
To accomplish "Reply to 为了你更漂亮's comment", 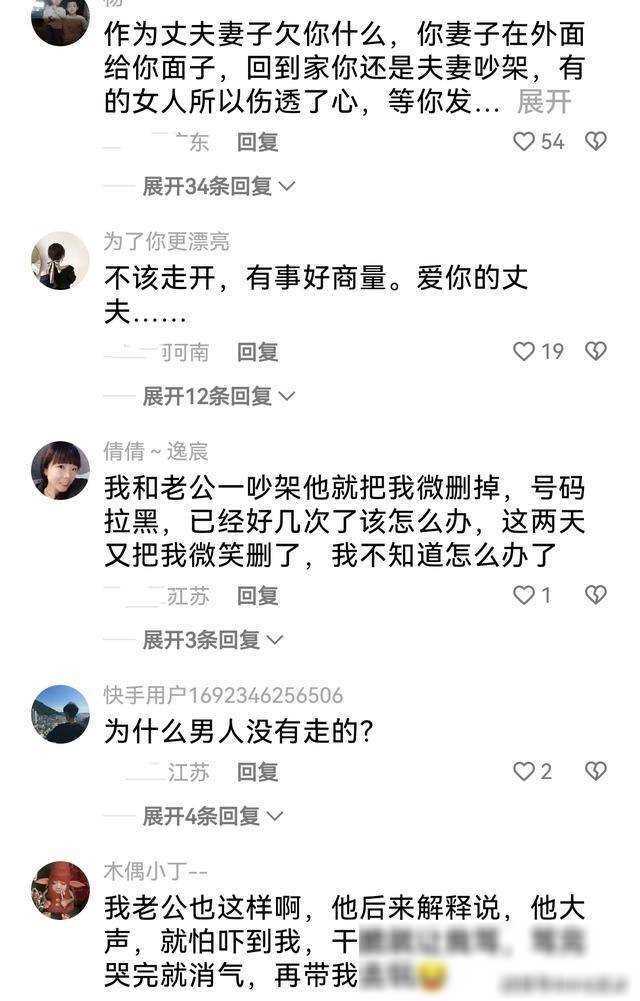I will click(257, 352).
